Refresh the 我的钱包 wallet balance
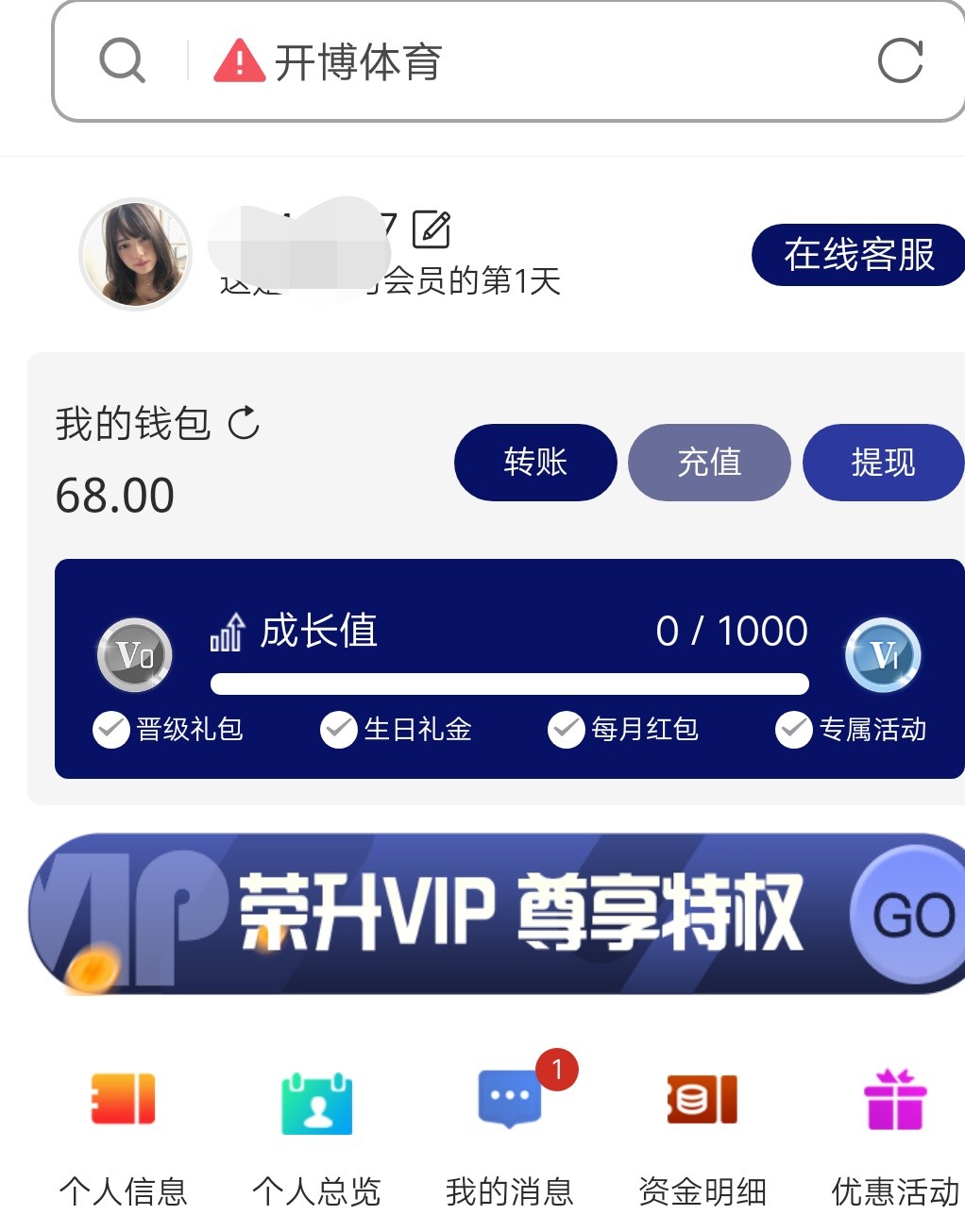The image size is (965, 1232). point(244,423)
